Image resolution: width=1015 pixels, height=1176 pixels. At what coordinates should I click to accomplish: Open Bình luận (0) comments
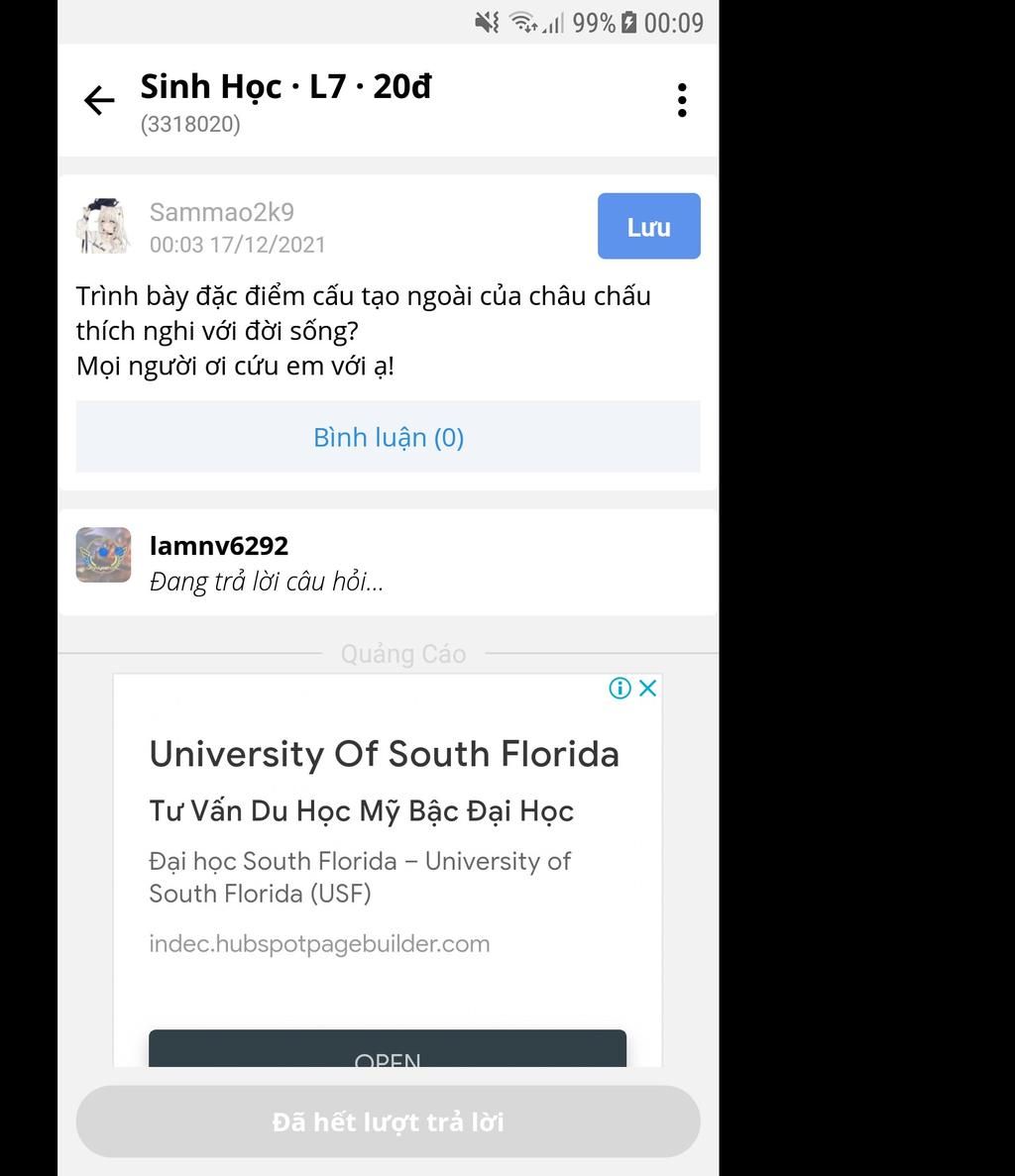pyautogui.click(x=389, y=437)
